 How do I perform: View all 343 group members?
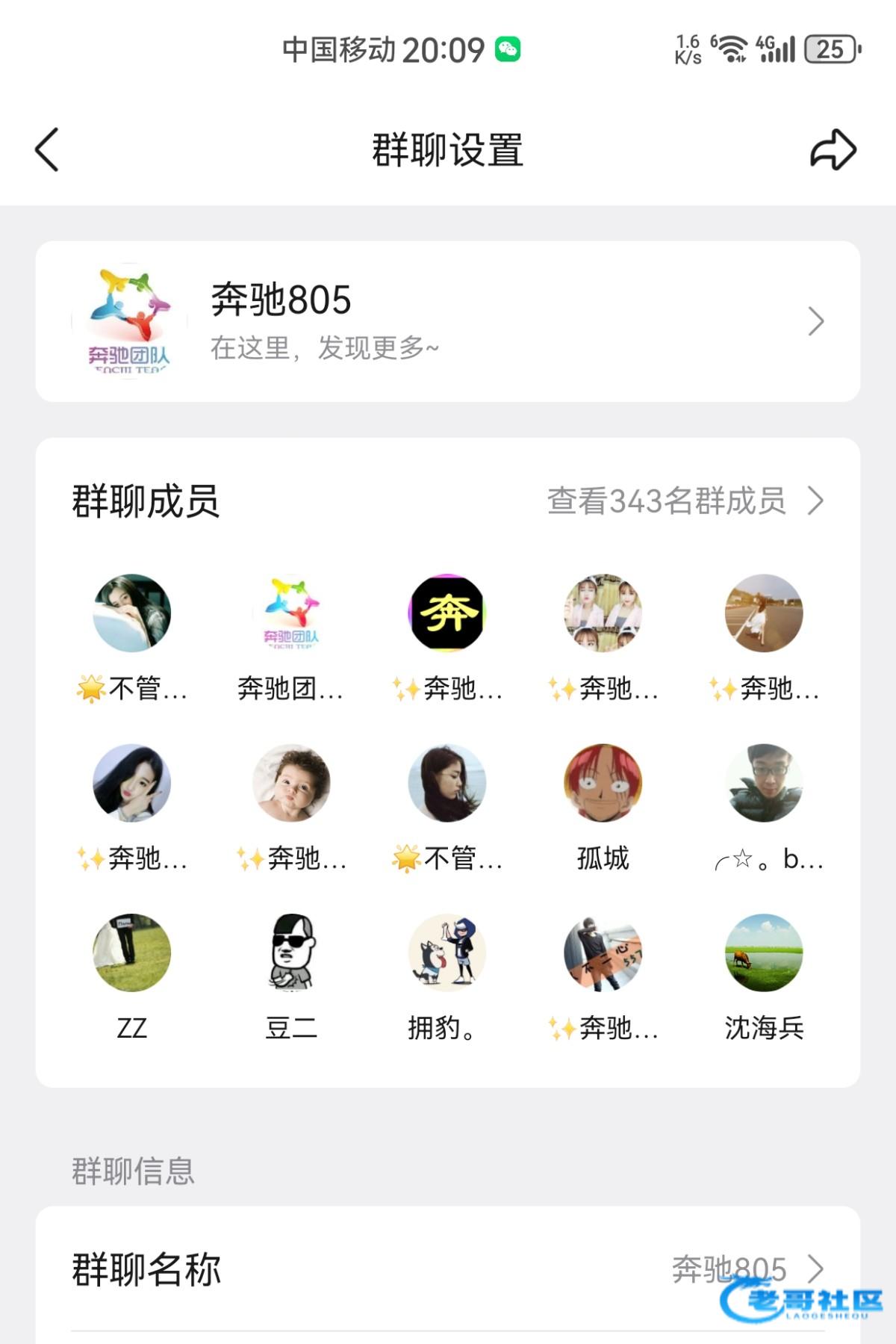coord(685,501)
